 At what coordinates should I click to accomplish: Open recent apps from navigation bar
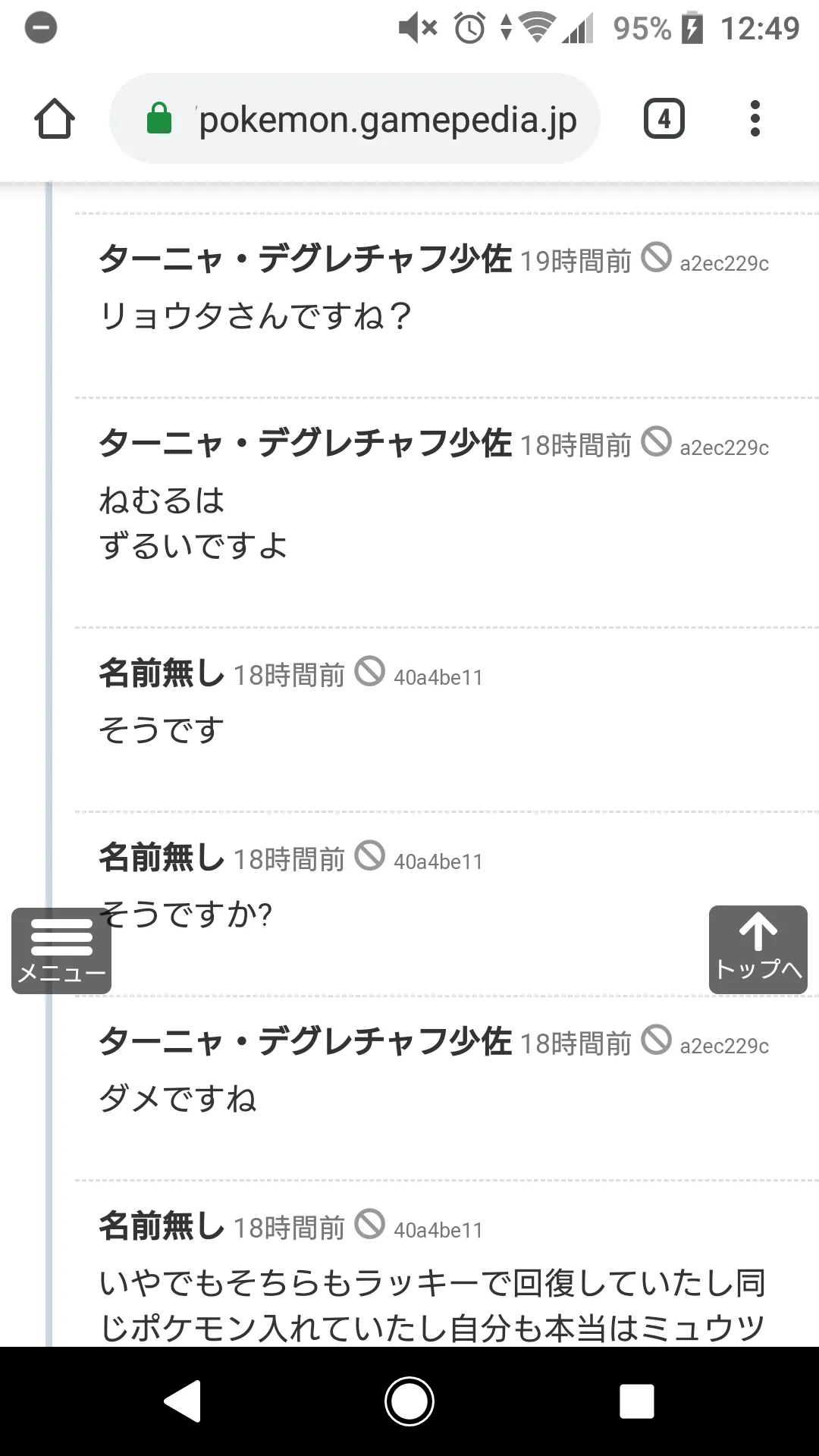[x=637, y=1401]
